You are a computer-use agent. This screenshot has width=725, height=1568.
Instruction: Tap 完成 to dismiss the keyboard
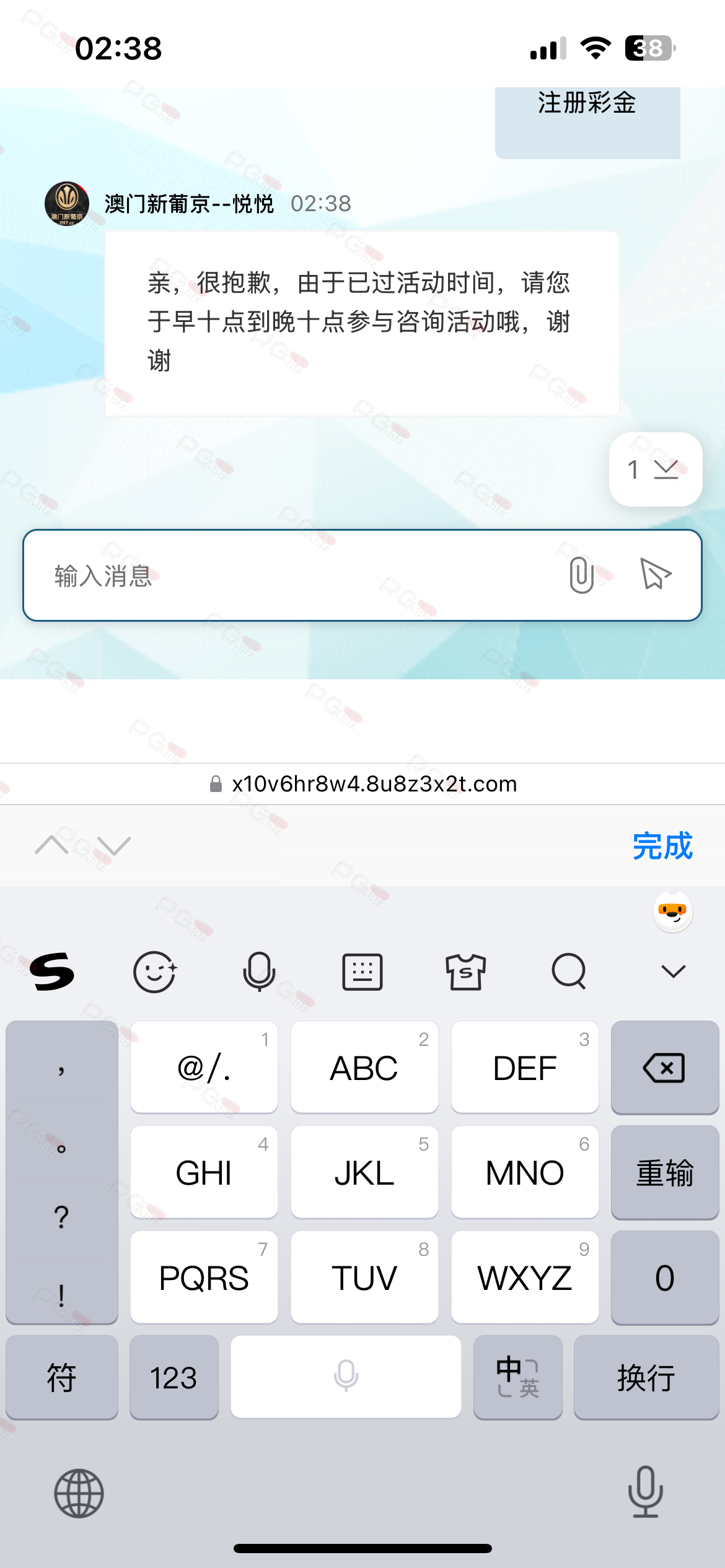tap(662, 846)
